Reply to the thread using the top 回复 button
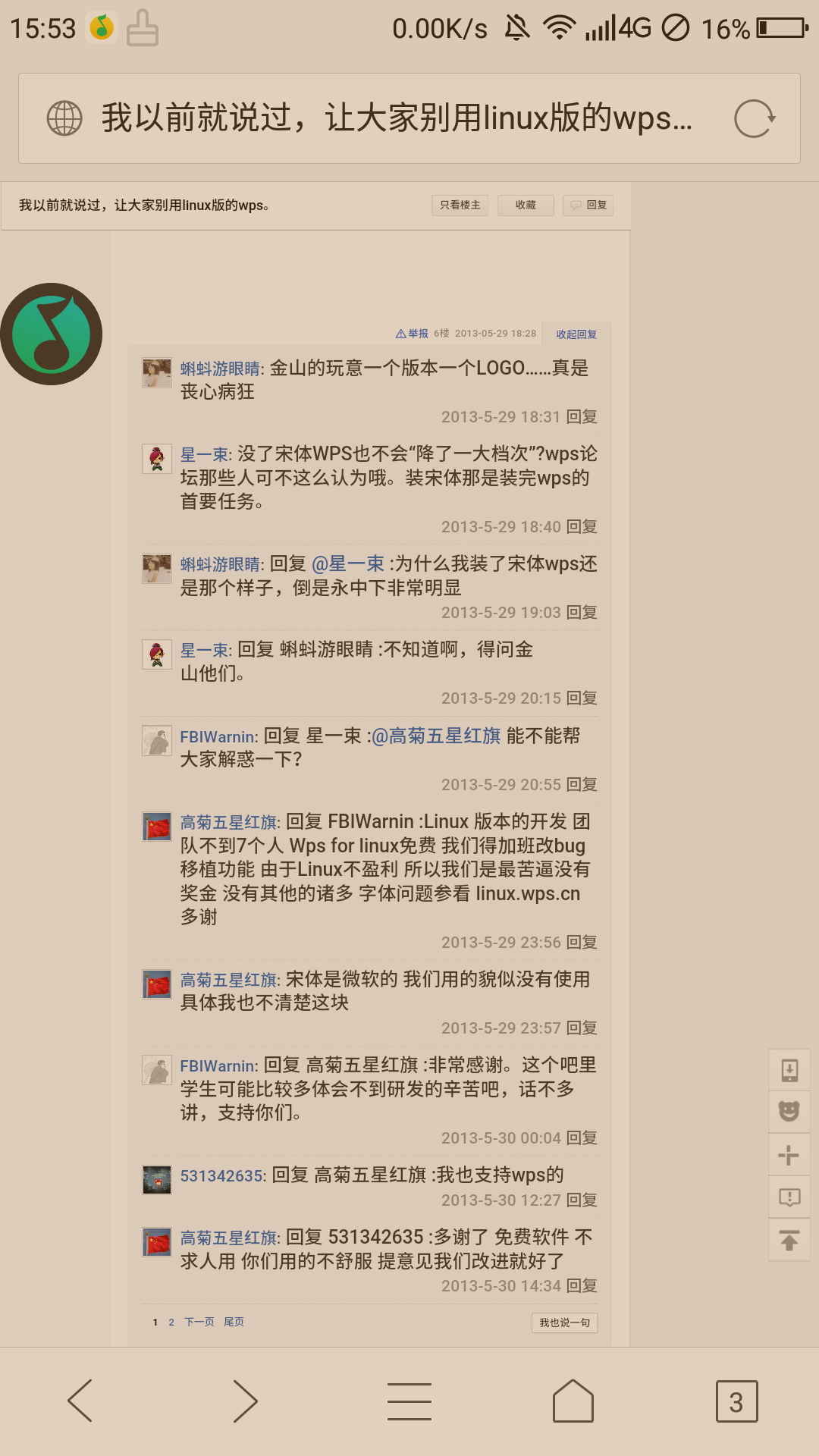 click(x=588, y=205)
